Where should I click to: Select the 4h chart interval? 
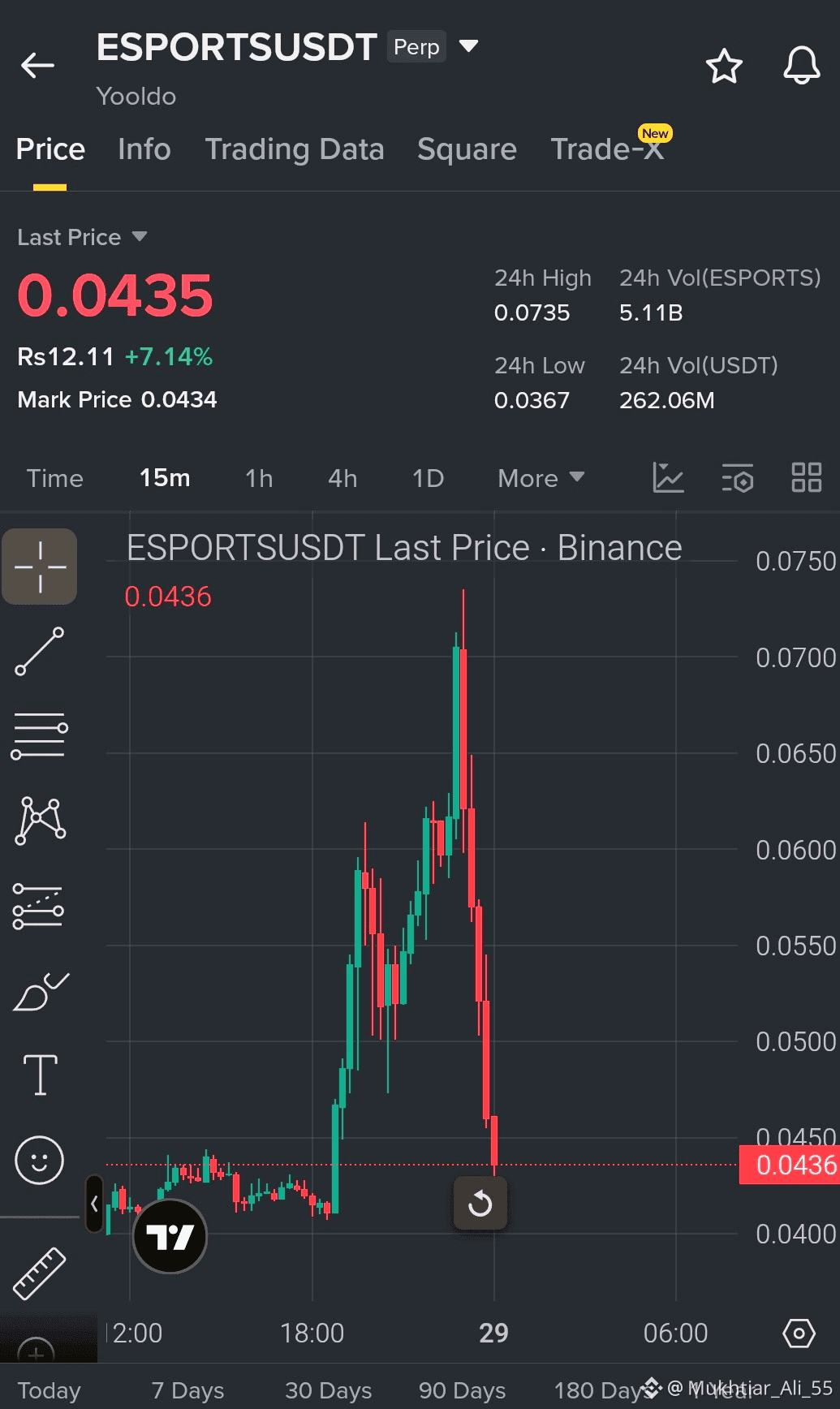coord(342,478)
